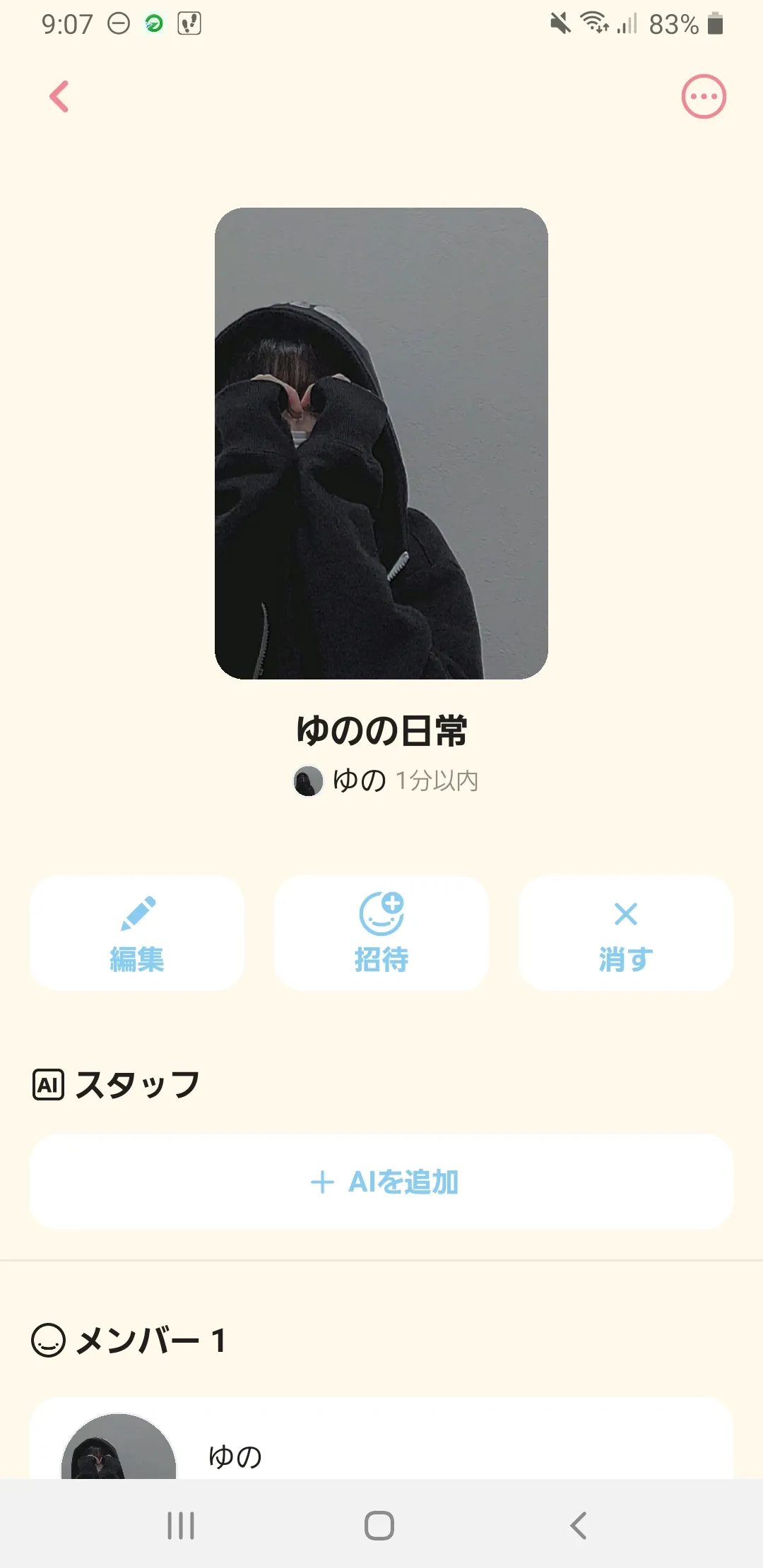Open the ゆのの日常 cover photo
This screenshot has height=1568, width=763.
(x=381, y=443)
